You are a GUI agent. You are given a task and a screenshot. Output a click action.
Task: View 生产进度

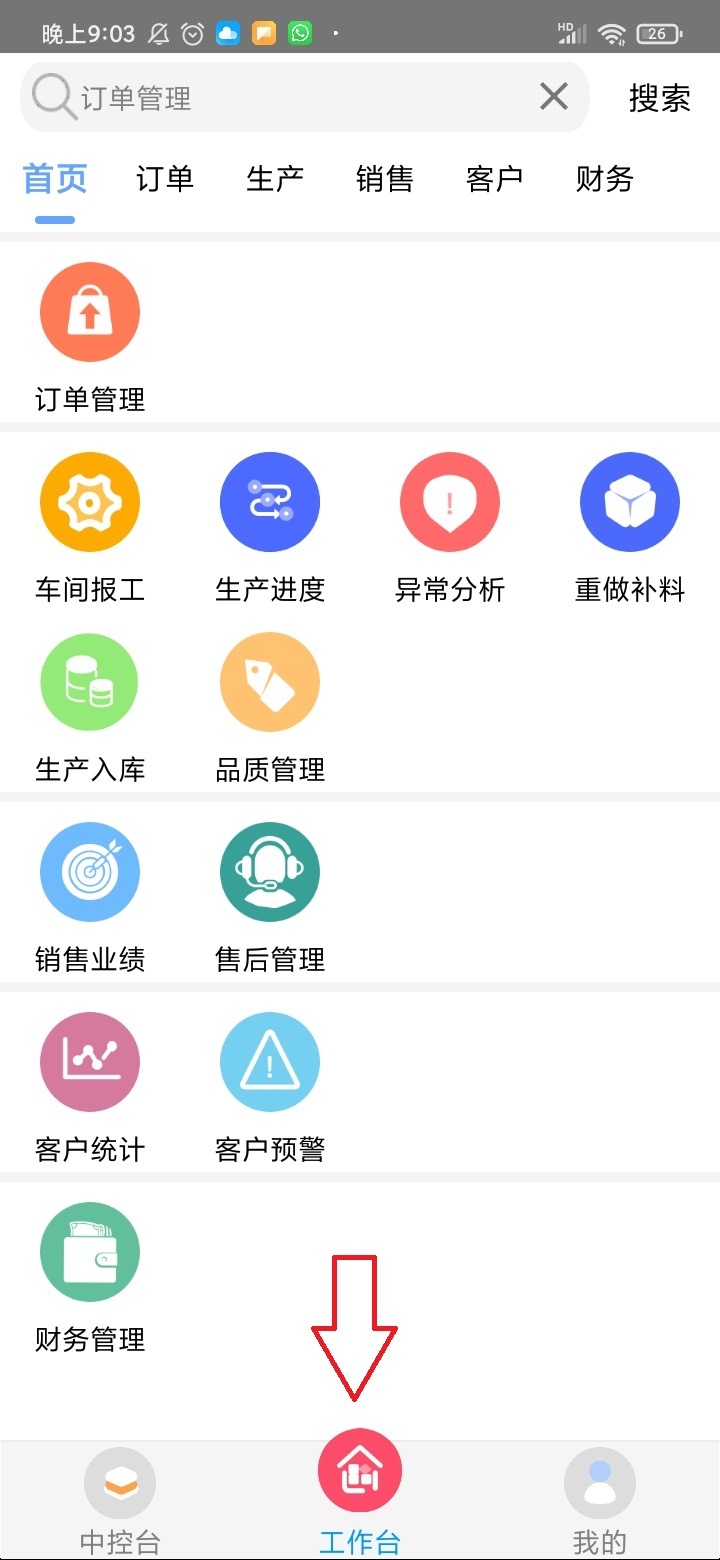click(270, 528)
